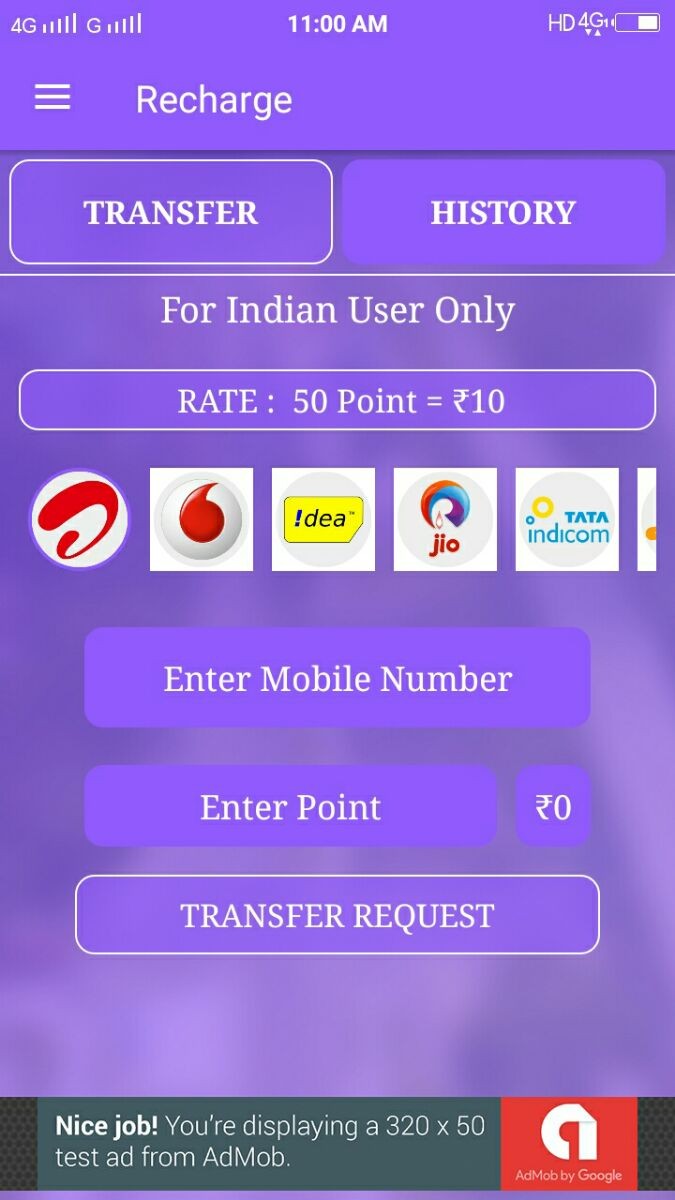Choose the Idea operator
This screenshot has width=675, height=1200.
pos(323,520)
